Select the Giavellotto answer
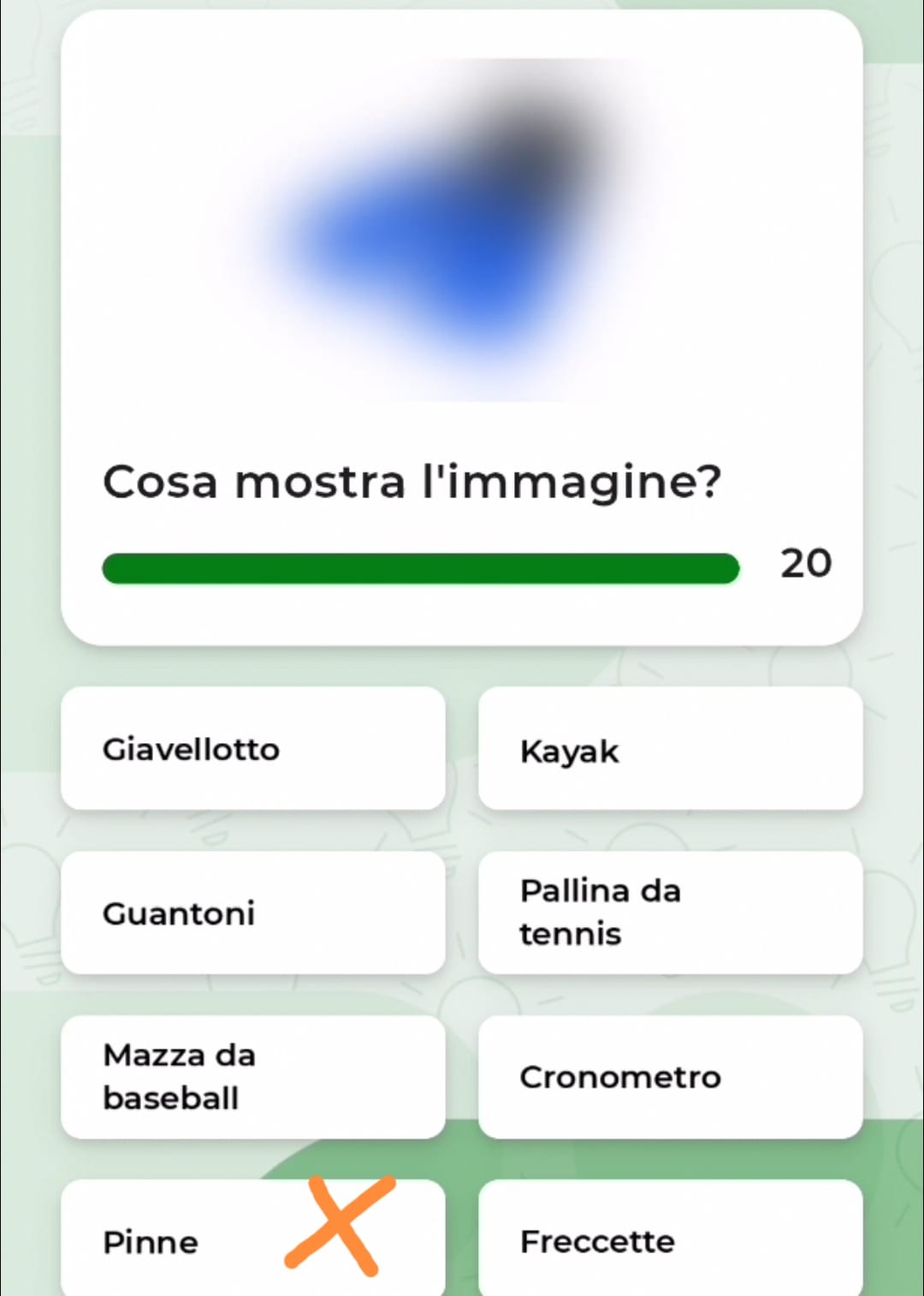 point(253,749)
